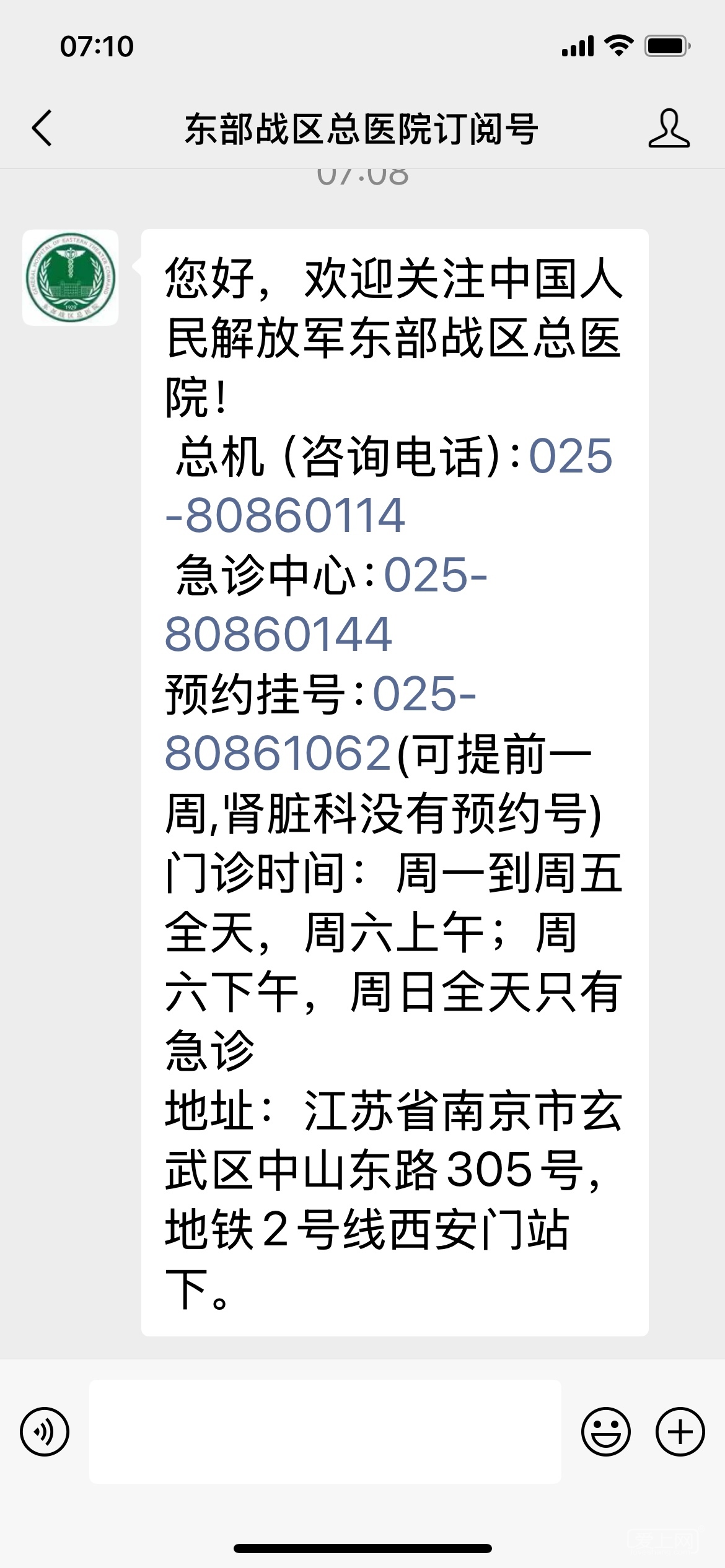Image resolution: width=725 pixels, height=1568 pixels.
Task: Call appointment line 025-80861062
Action: 279,753
